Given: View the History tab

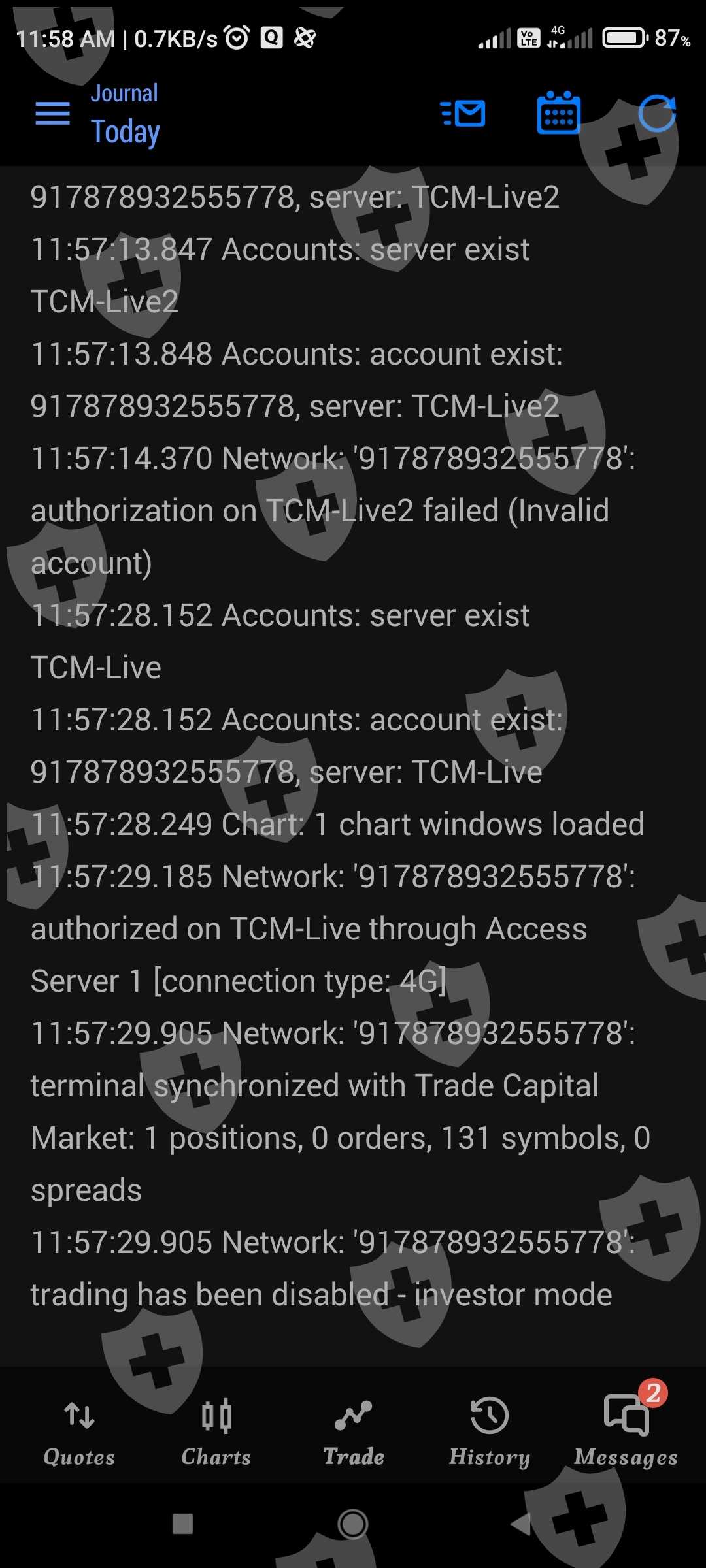Looking at the screenshot, I should click(x=490, y=1429).
